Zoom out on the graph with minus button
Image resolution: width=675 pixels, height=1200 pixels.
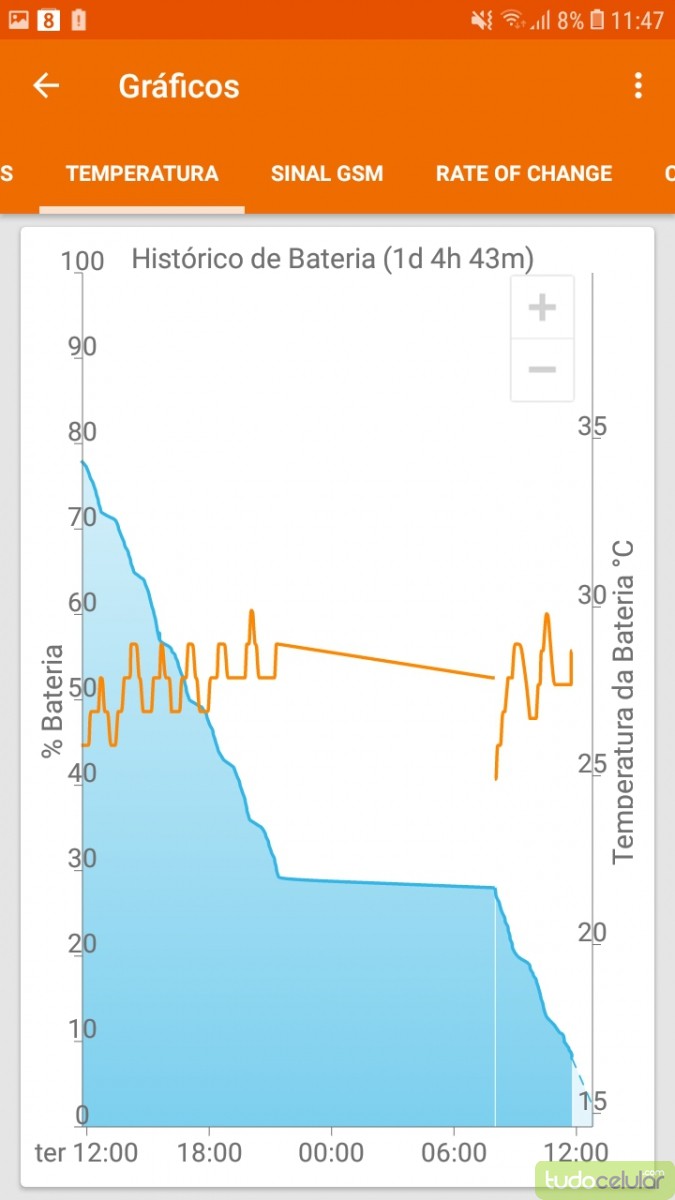tap(542, 370)
